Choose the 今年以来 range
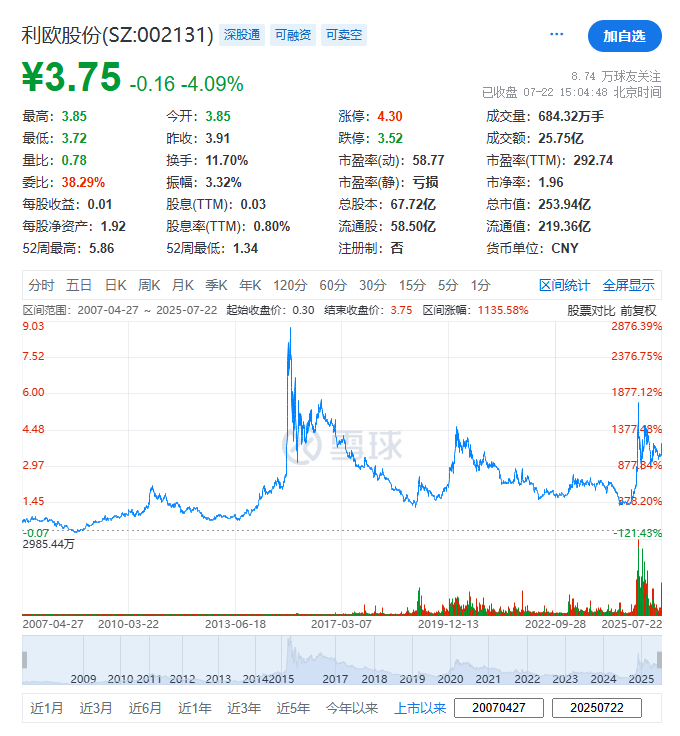This screenshot has width=680, height=736. (352, 707)
